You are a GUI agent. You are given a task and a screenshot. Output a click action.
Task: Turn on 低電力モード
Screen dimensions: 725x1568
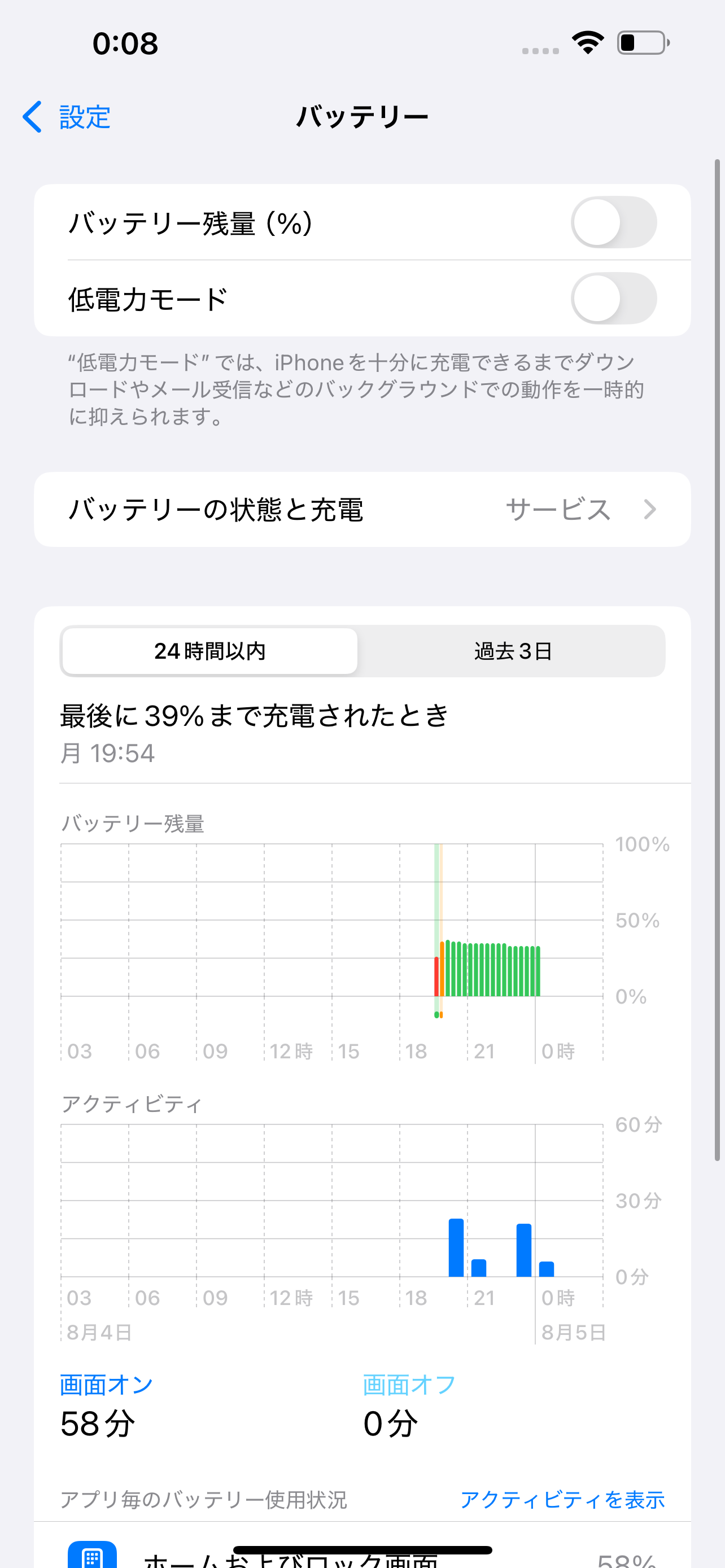[614, 298]
